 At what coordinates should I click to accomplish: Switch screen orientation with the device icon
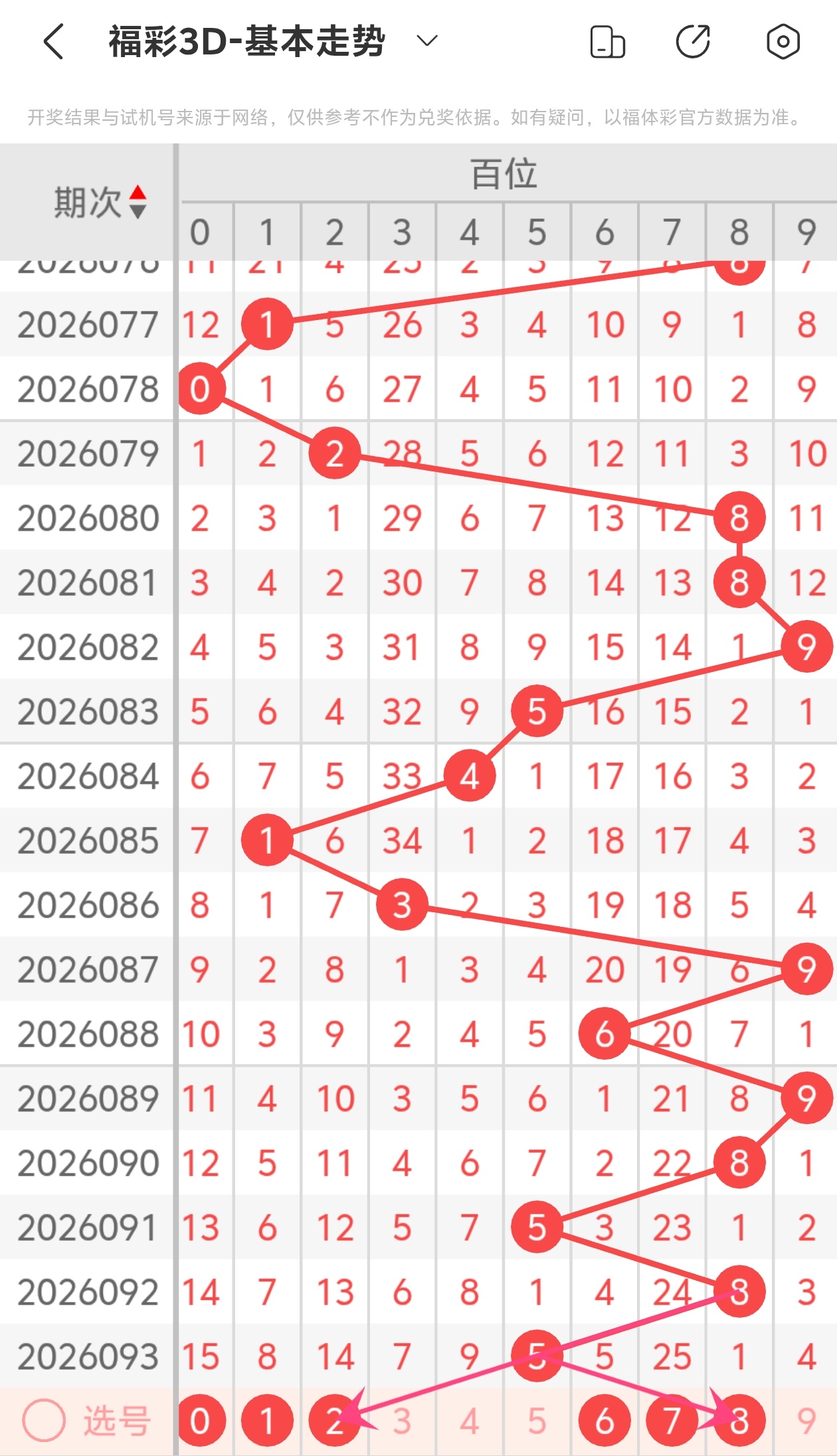point(607,42)
